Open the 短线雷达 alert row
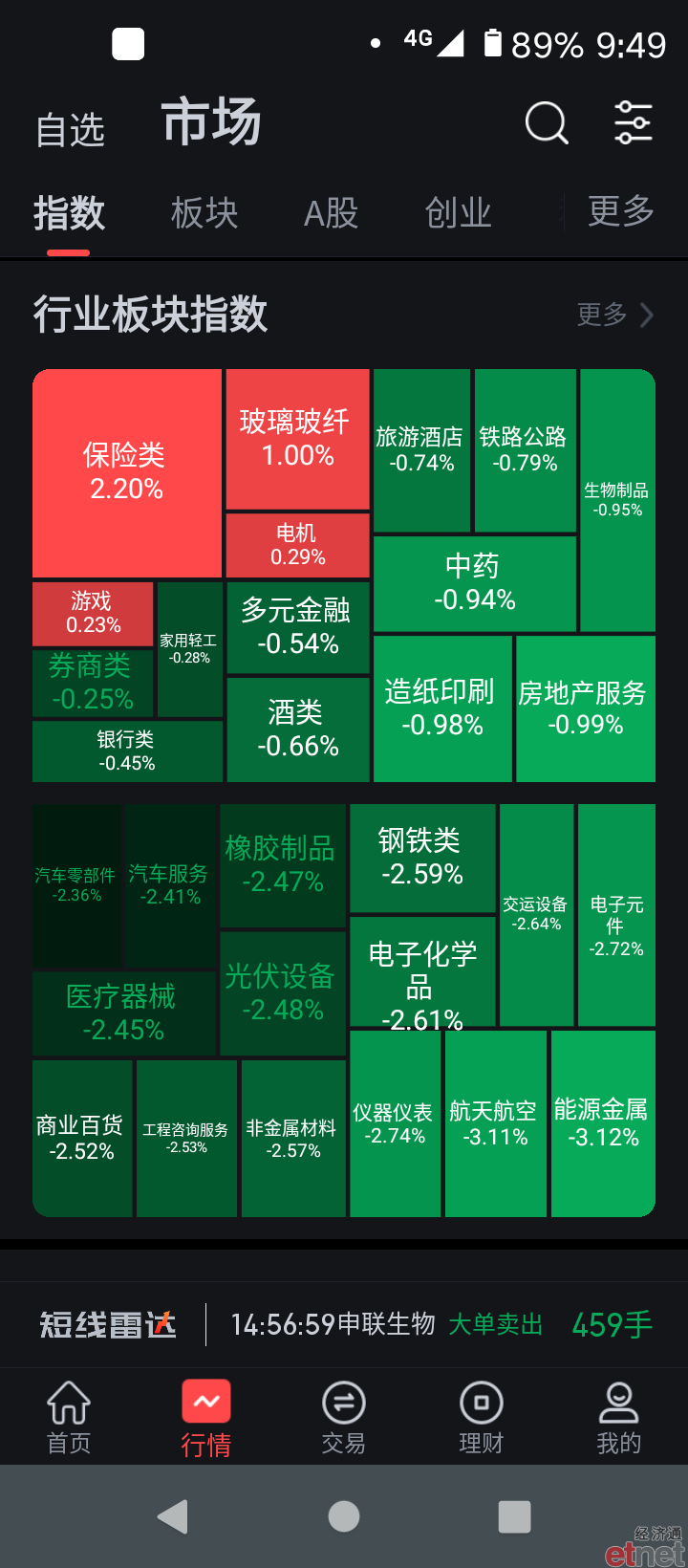The width and height of the screenshot is (688, 1568). pos(344,1324)
